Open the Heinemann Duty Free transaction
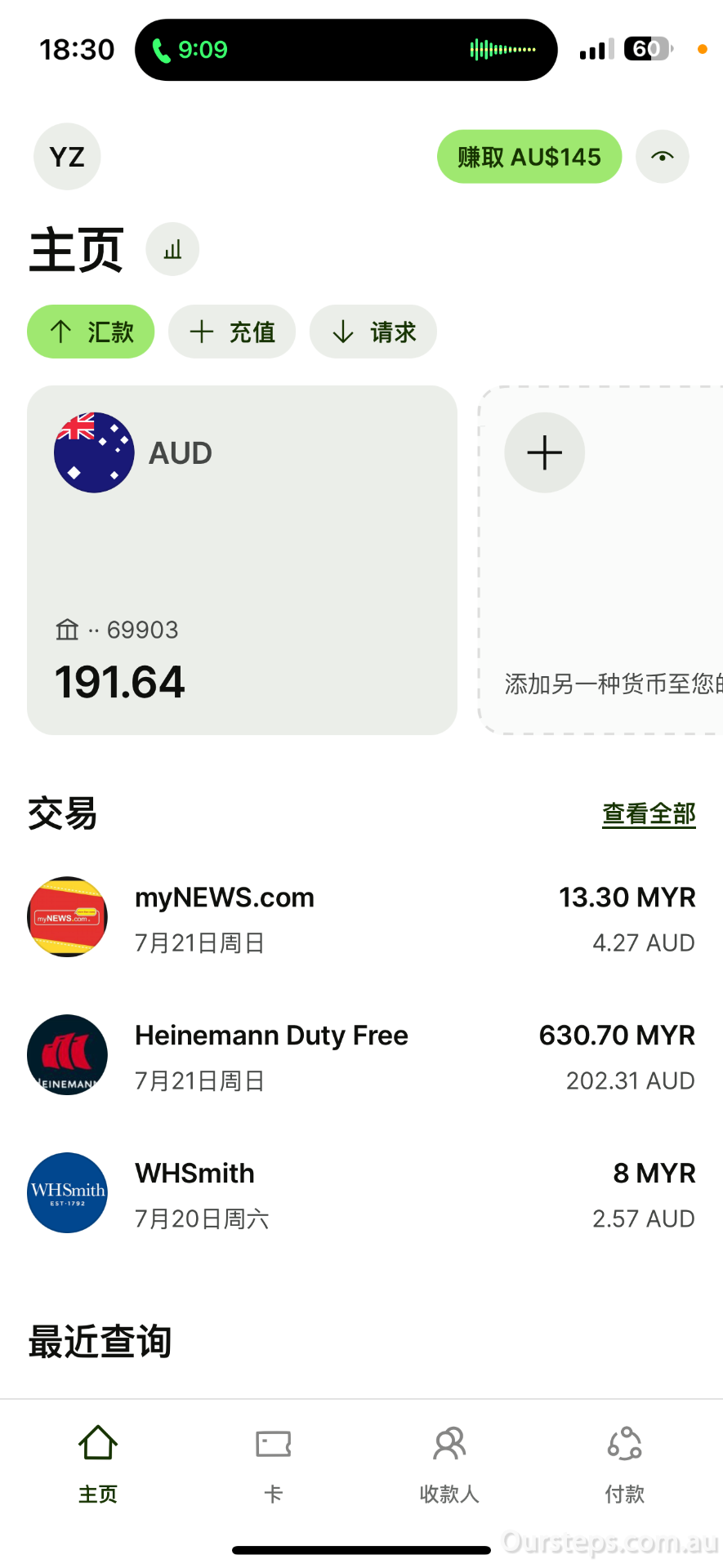Screen dimensions: 723x1568 coord(361,1056)
